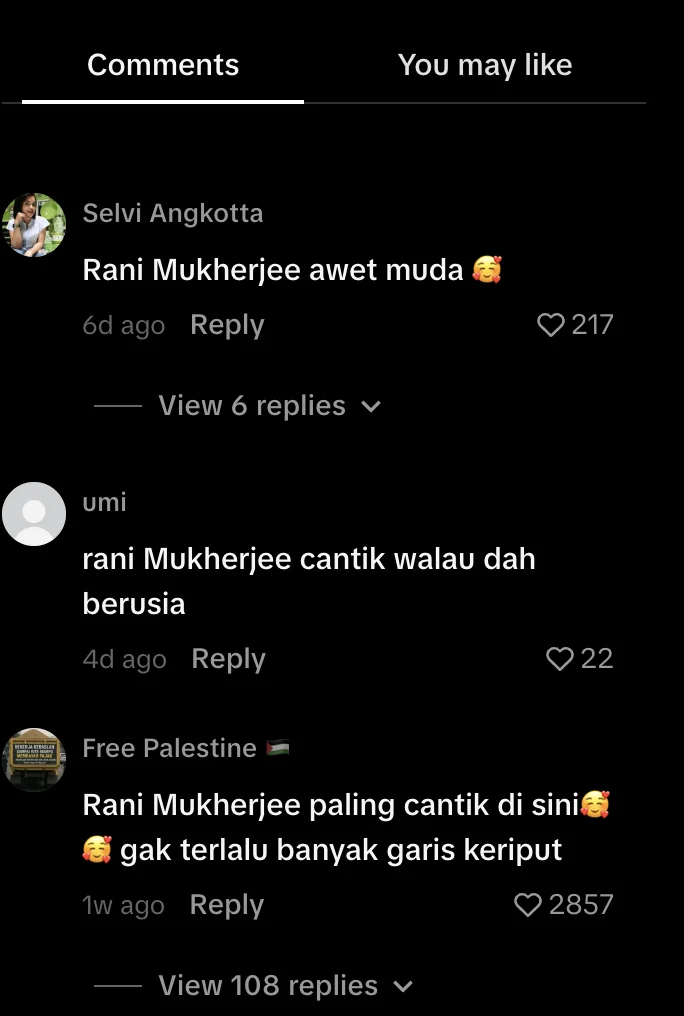Open the Free Palestine username
The width and height of the screenshot is (684, 1016).
coord(169,748)
